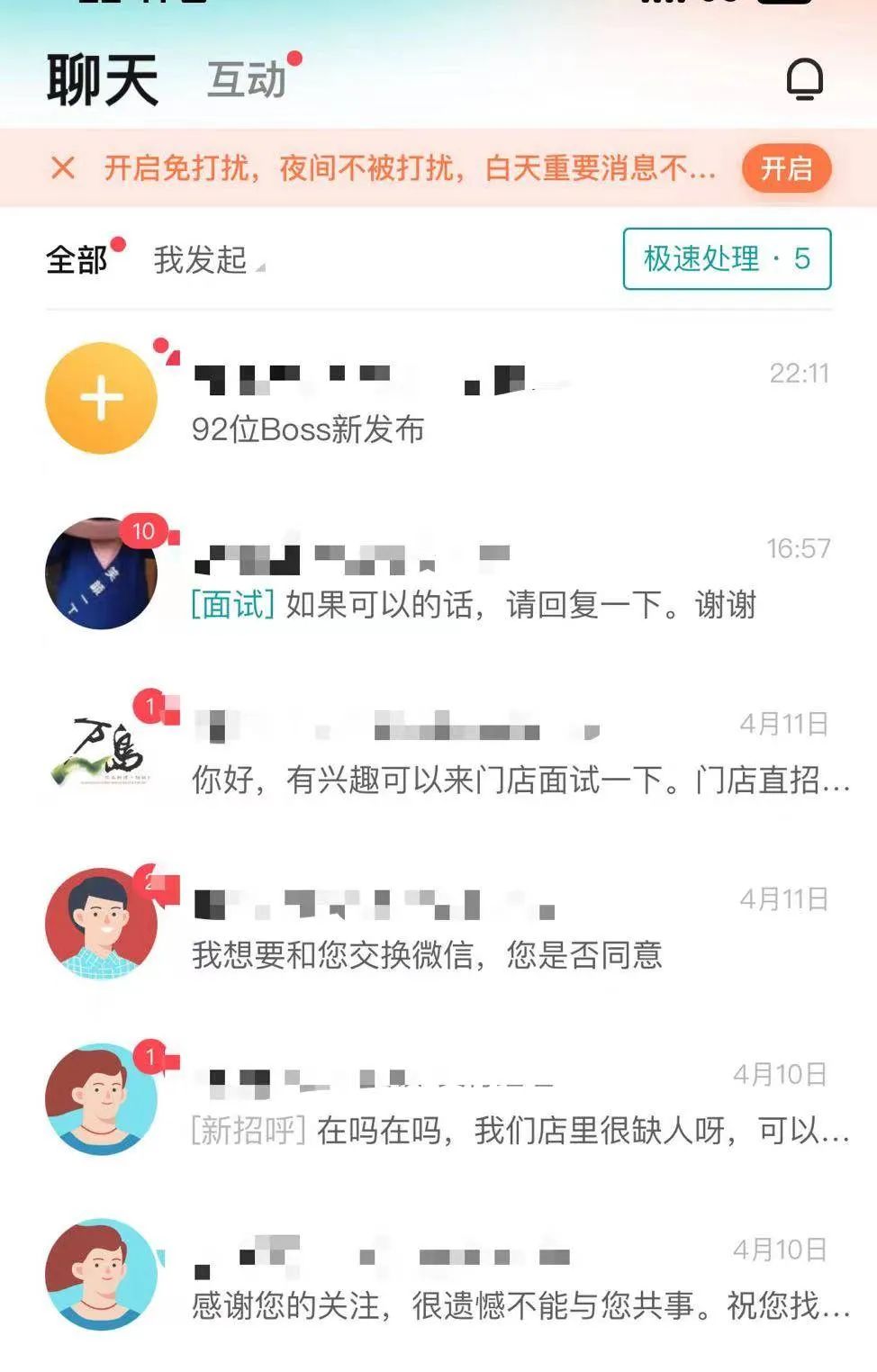
Task: Open the notifications bell icon
Action: click(x=804, y=79)
